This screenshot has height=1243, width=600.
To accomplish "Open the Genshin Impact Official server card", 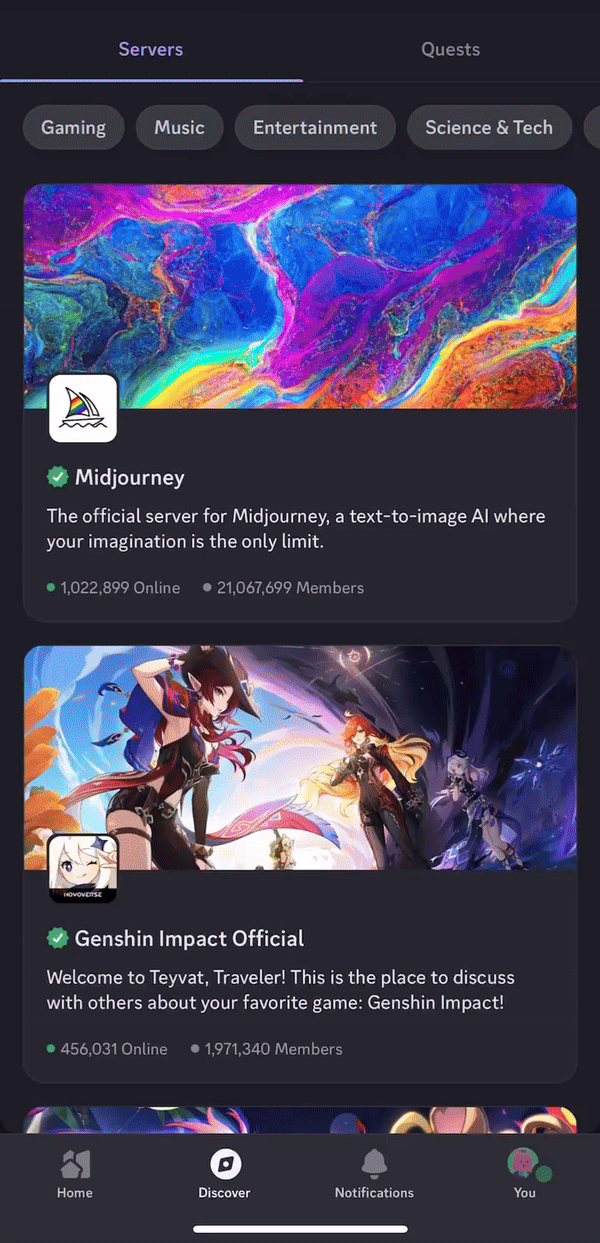I will point(300,938).
